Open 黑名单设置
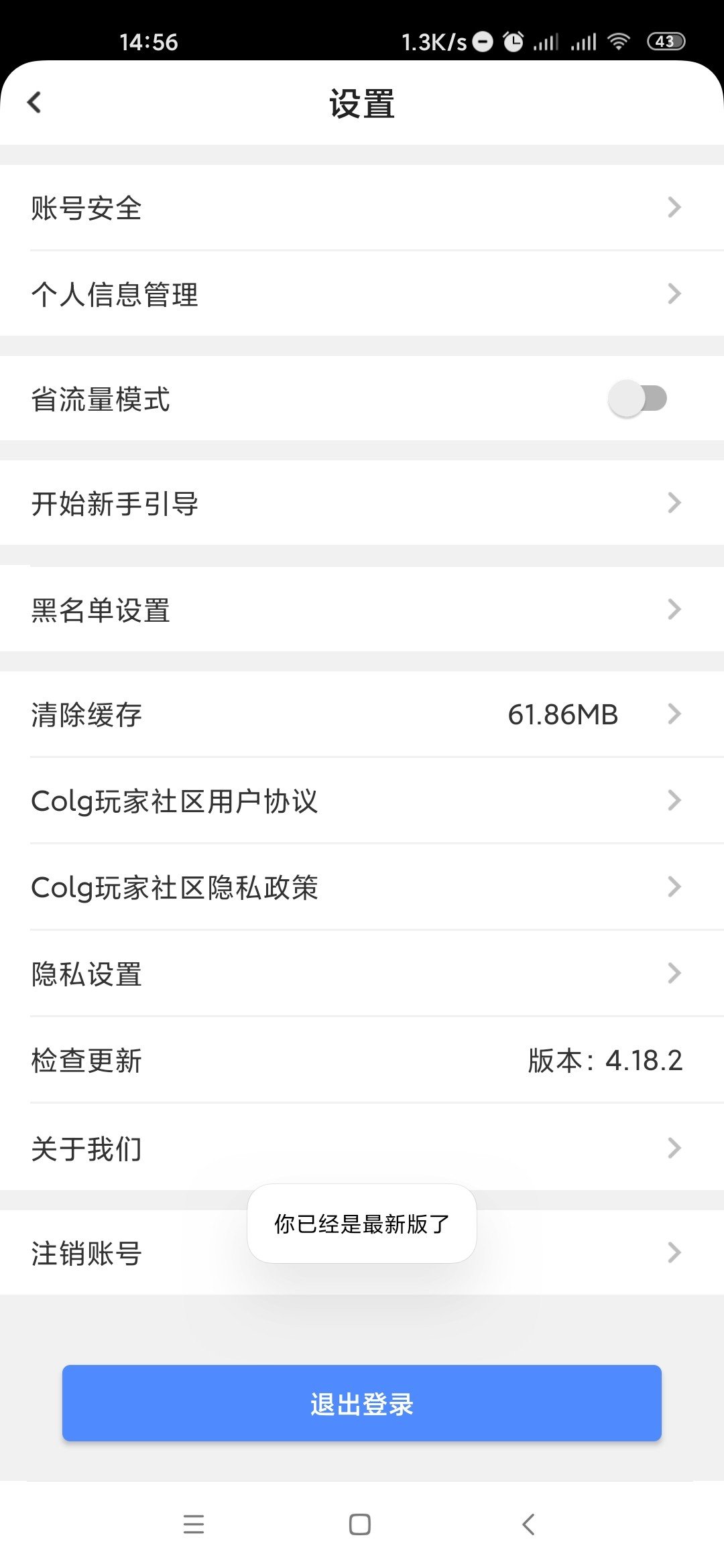 pos(362,609)
